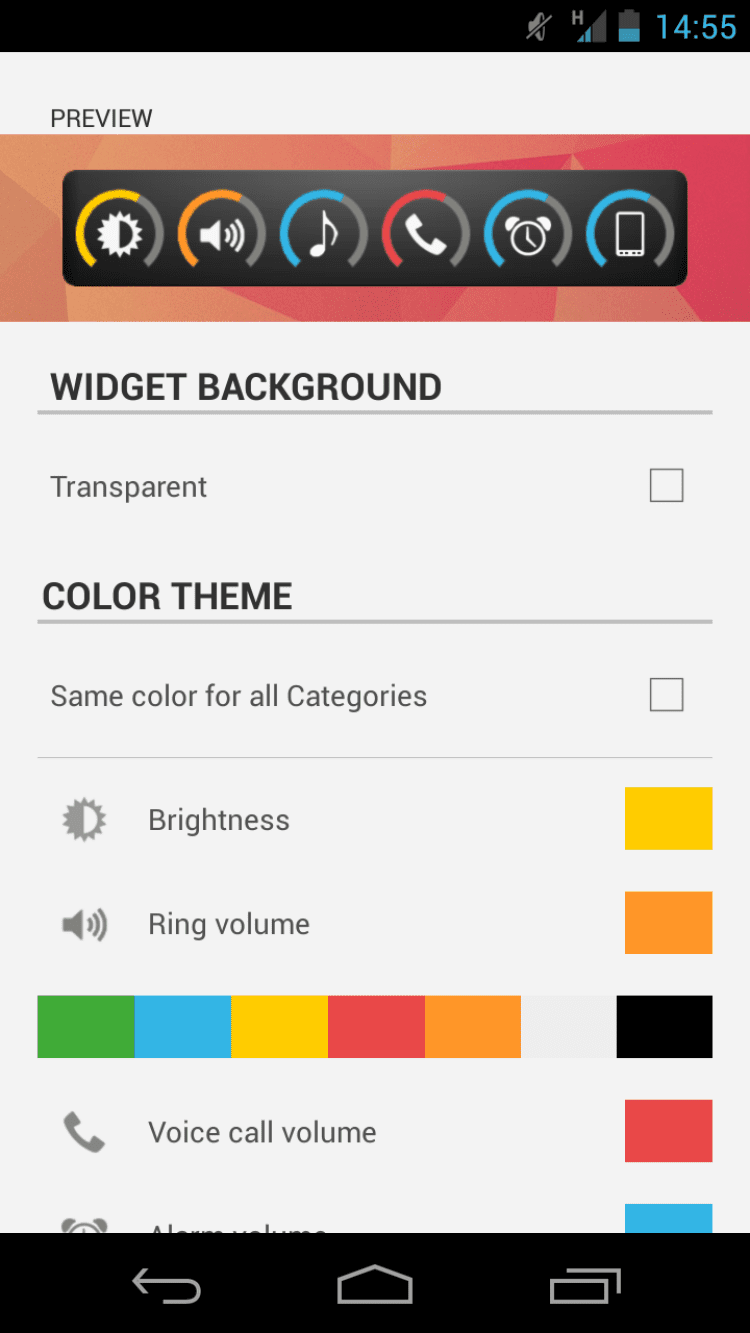Go back with the system back button

click(x=166, y=1286)
